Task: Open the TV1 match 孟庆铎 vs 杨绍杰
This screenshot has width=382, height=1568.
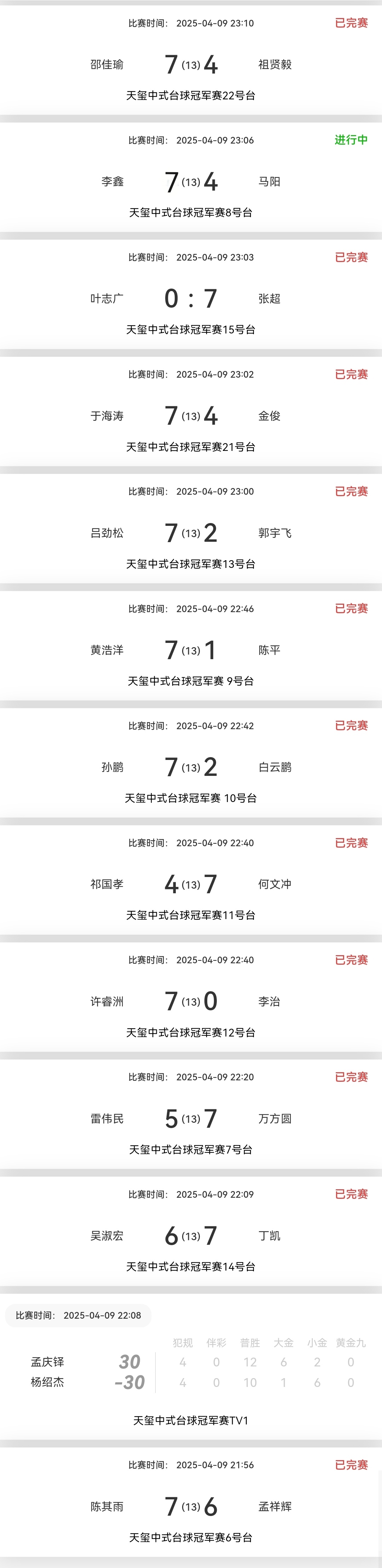Action: [x=191, y=1372]
